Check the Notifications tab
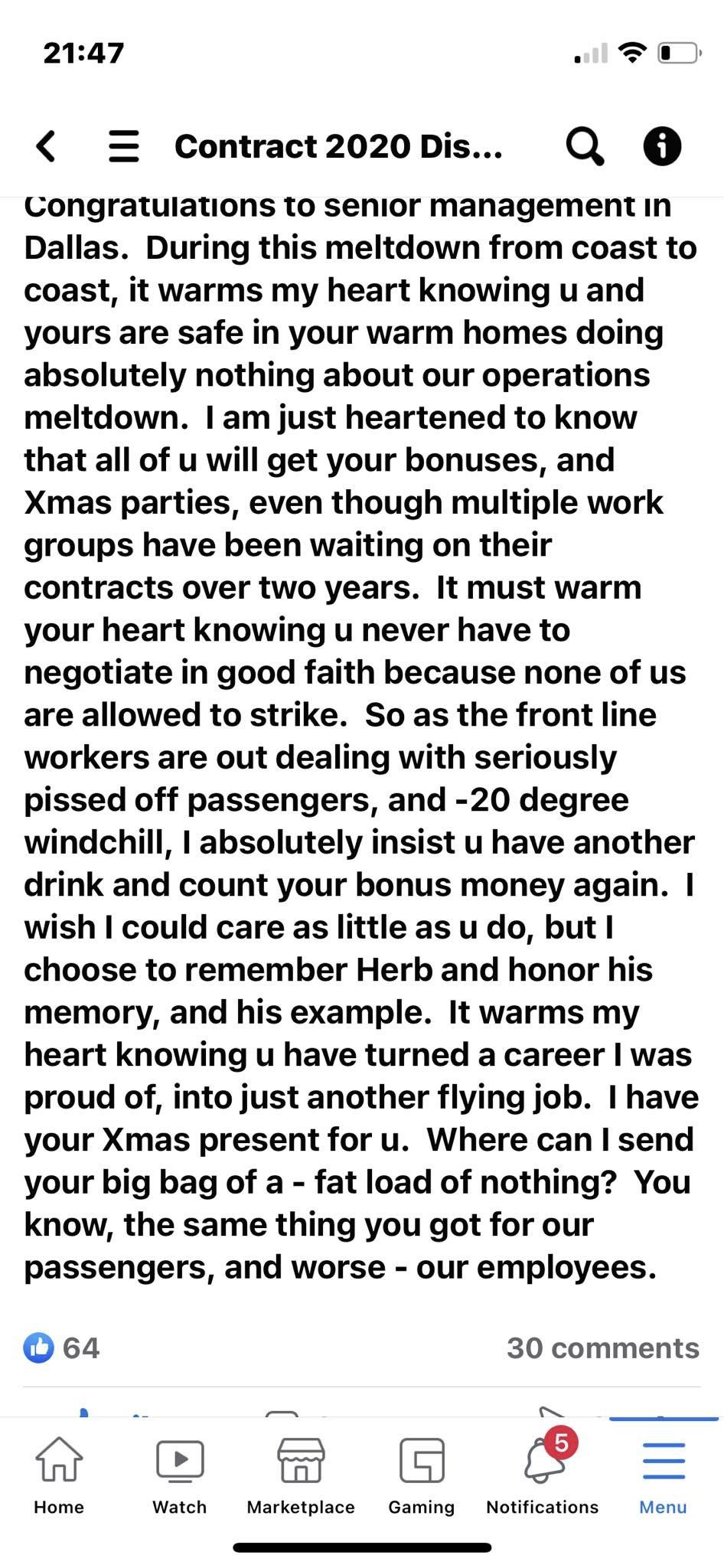This screenshot has width=724, height=1568. (543, 1475)
